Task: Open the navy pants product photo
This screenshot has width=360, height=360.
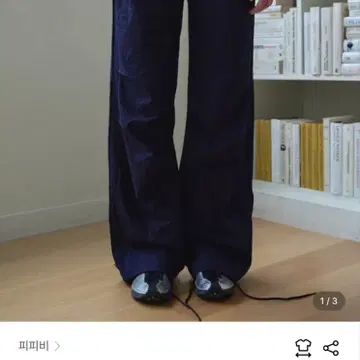Action: (180, 161)
